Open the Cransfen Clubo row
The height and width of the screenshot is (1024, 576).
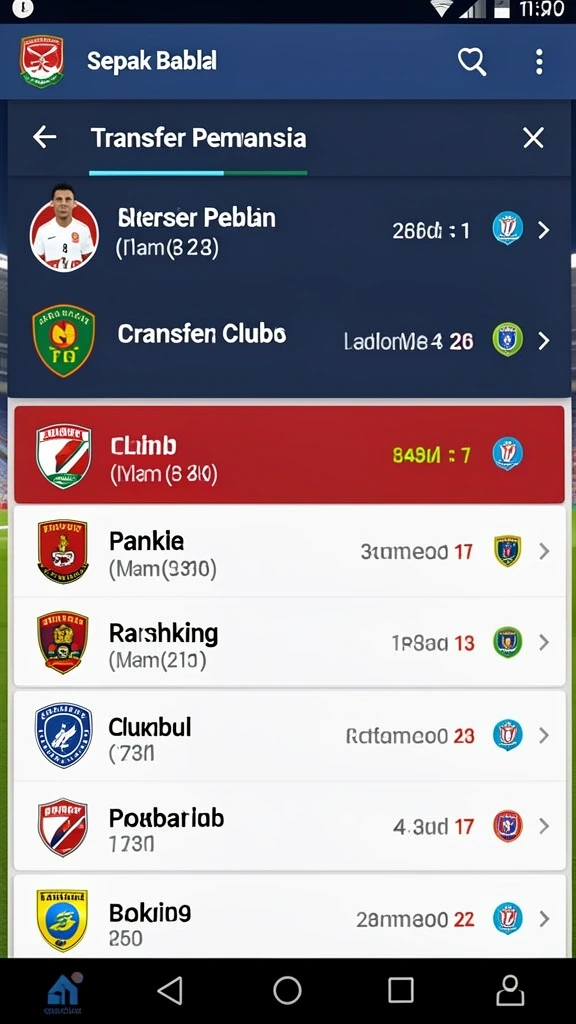click(x=289, y=340)
